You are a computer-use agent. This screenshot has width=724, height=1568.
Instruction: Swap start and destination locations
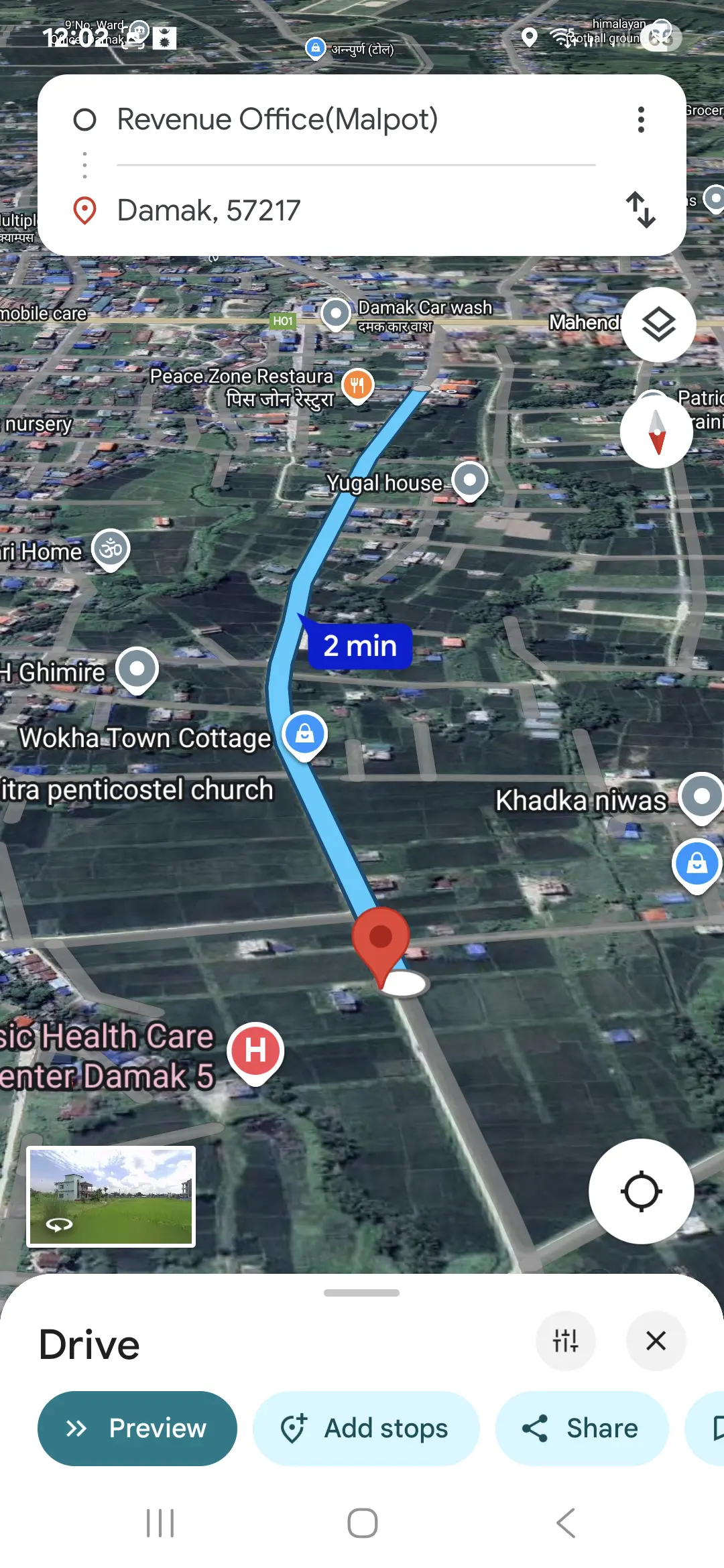pyautogui.click(x=640, y=210)
